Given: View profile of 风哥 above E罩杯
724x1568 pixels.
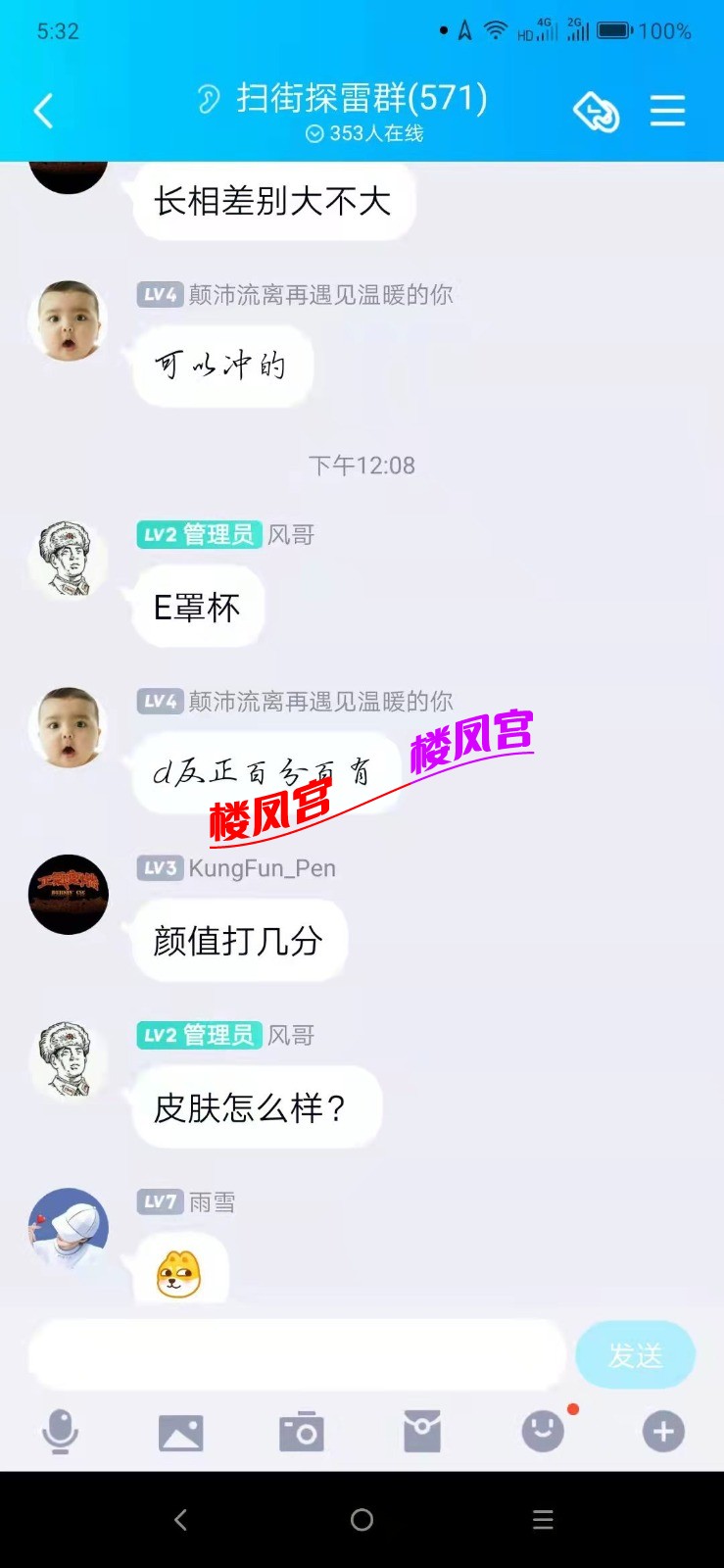Looking at the screenshot, I should point(69,559).
